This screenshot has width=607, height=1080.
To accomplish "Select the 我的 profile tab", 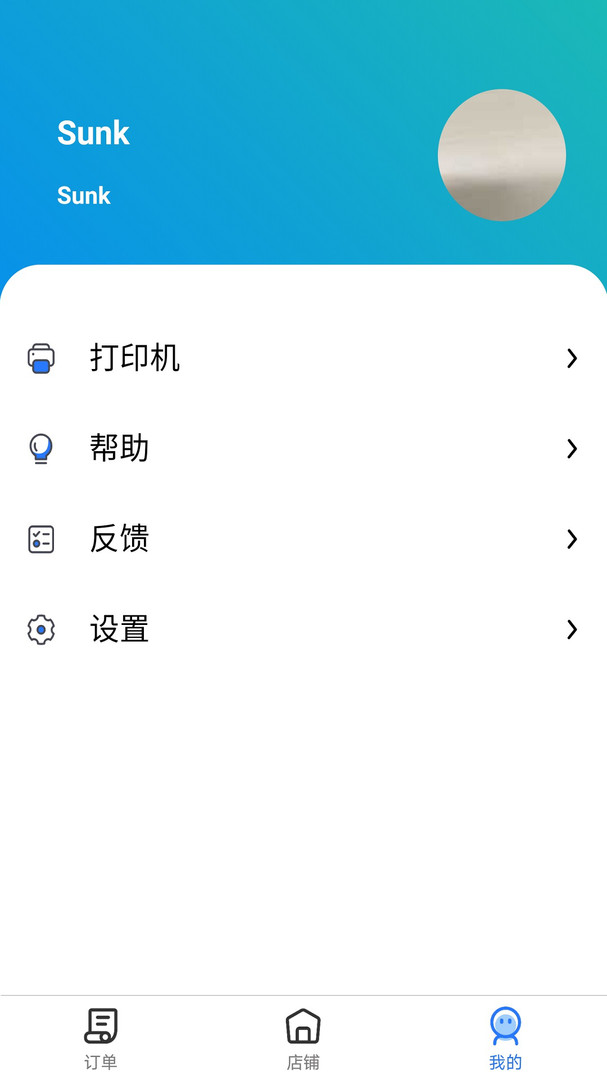I will [505, 1039].
